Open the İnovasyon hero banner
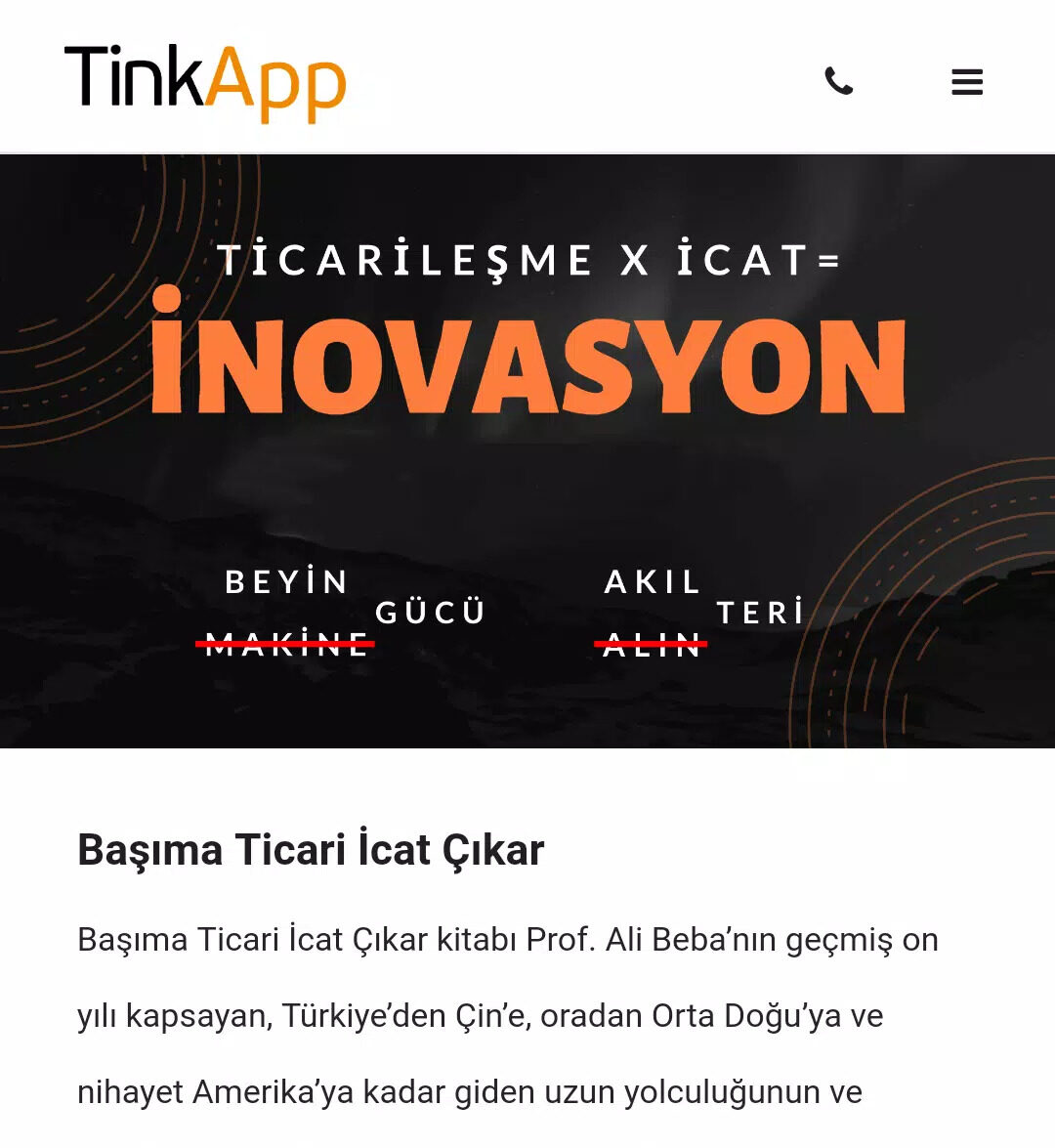The width and height of the screenshot is (1055, 1148). pyautogui.click(x=527, y=451)
